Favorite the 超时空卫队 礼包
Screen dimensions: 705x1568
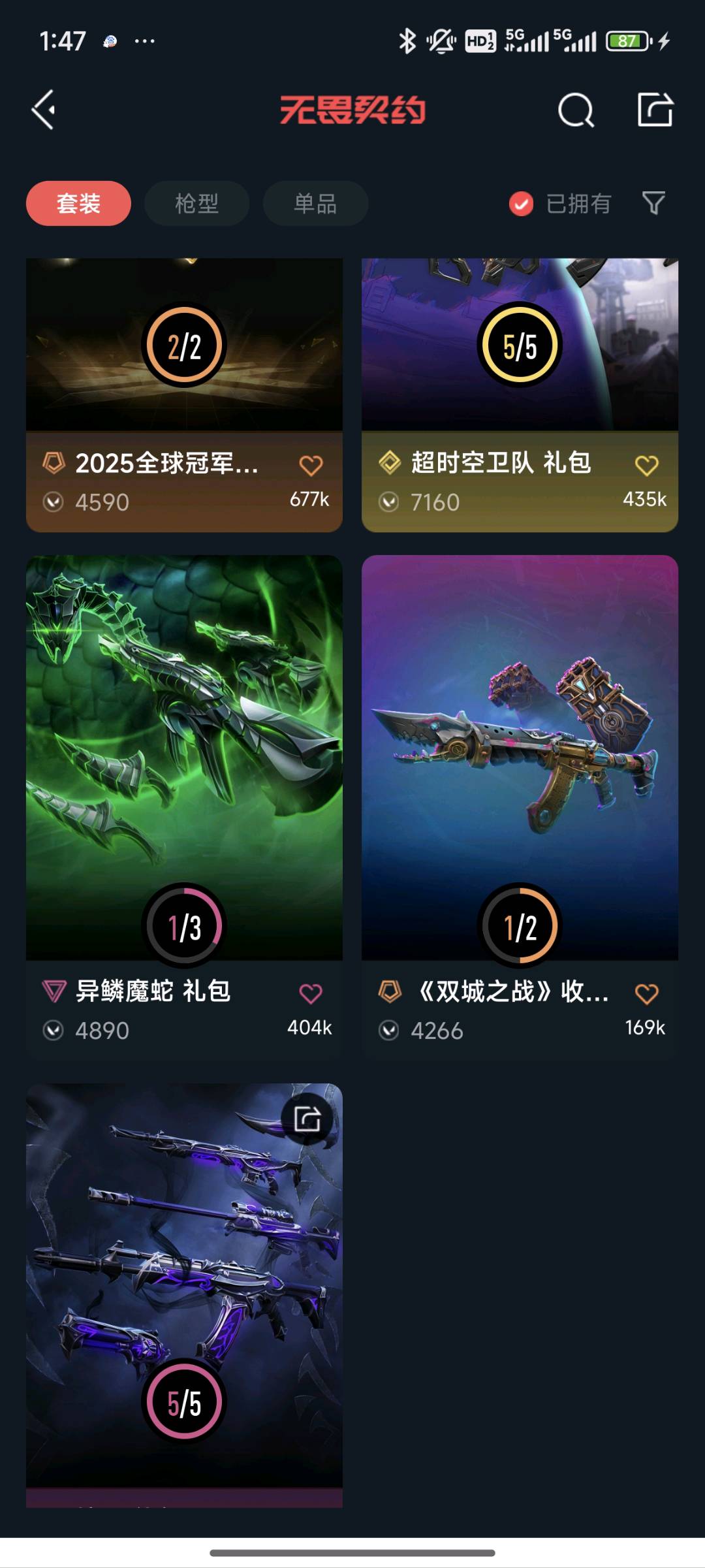point(646,466)
